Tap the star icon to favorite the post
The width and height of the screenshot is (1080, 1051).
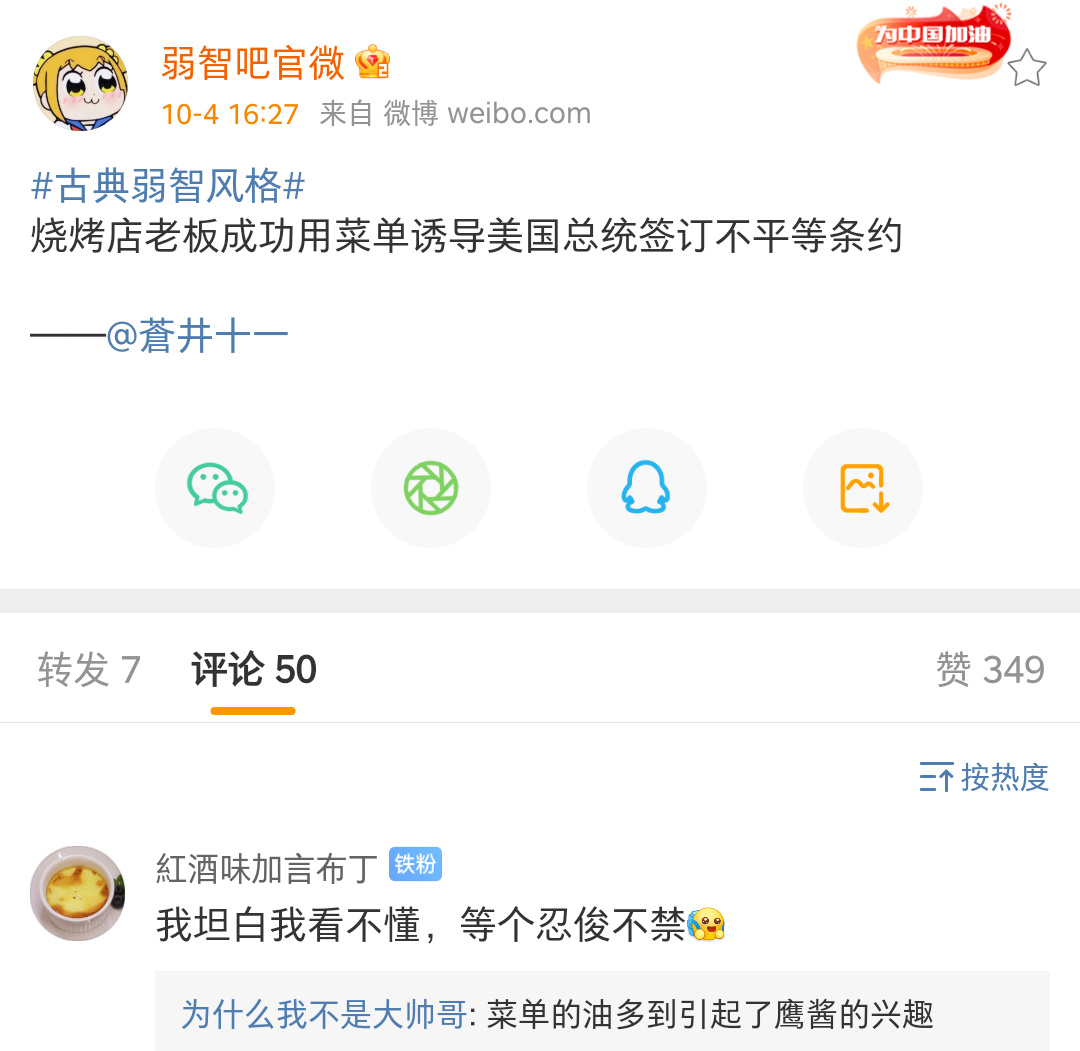1026,69
